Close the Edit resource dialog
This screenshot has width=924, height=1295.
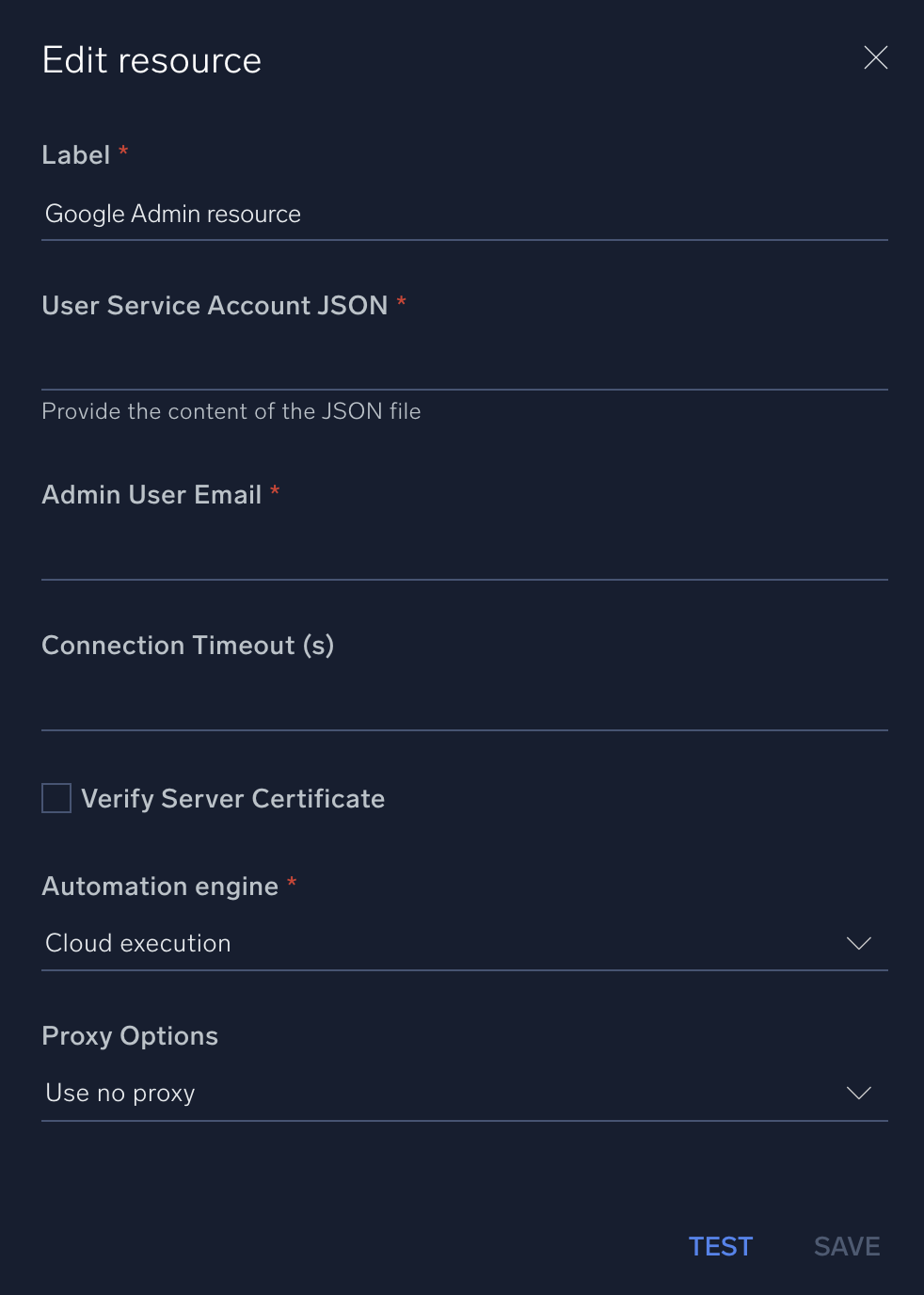(875, 57)
